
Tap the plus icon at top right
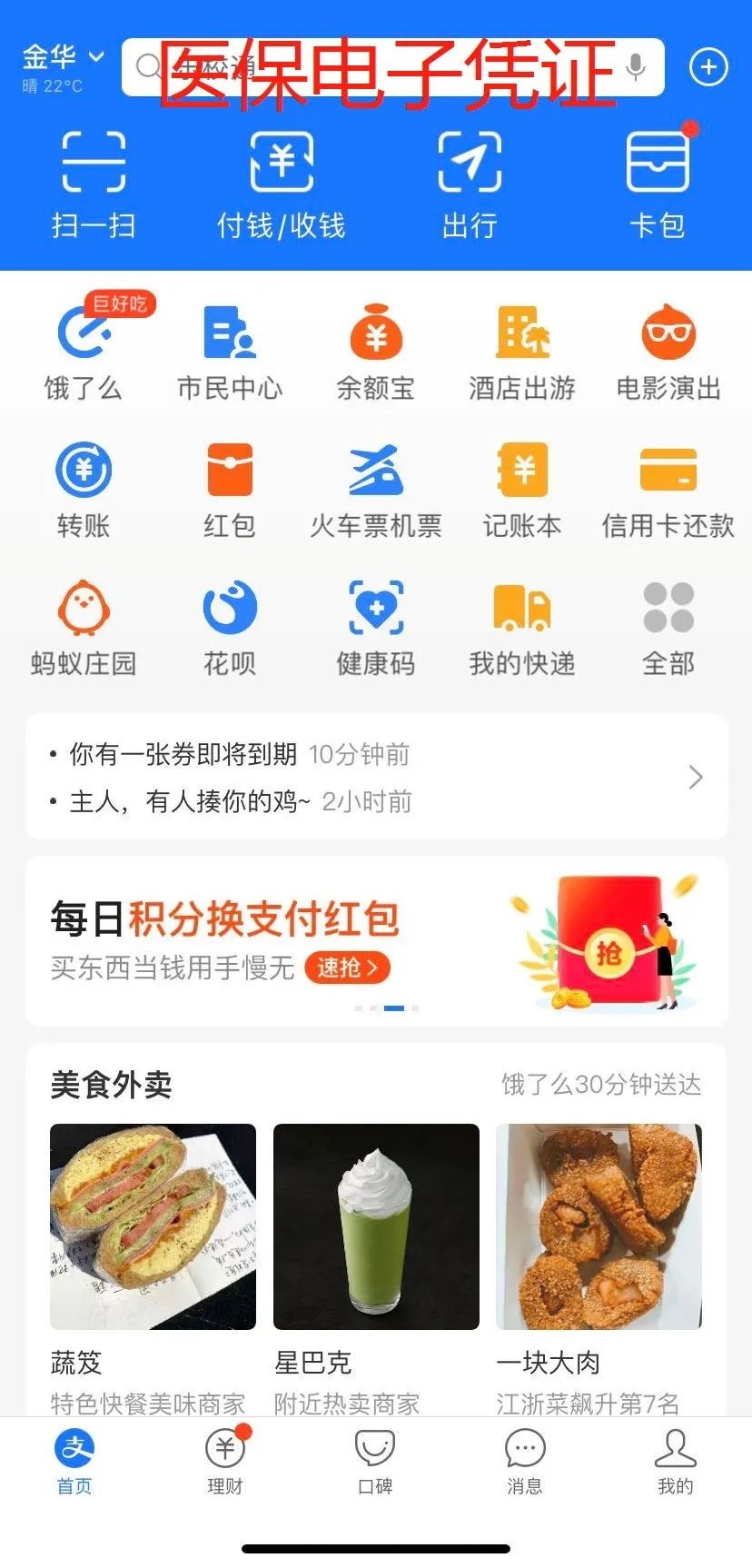[x=708, y=67]
